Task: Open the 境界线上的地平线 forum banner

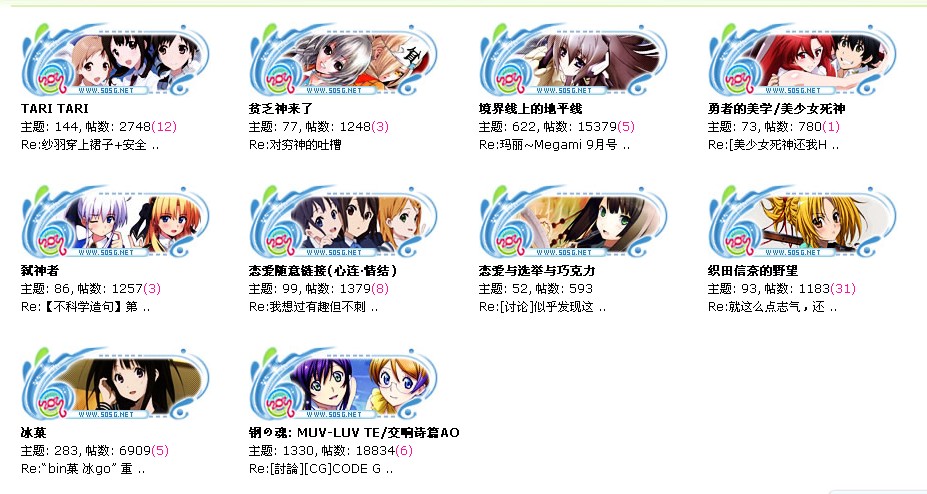Action: coord(573,59)
